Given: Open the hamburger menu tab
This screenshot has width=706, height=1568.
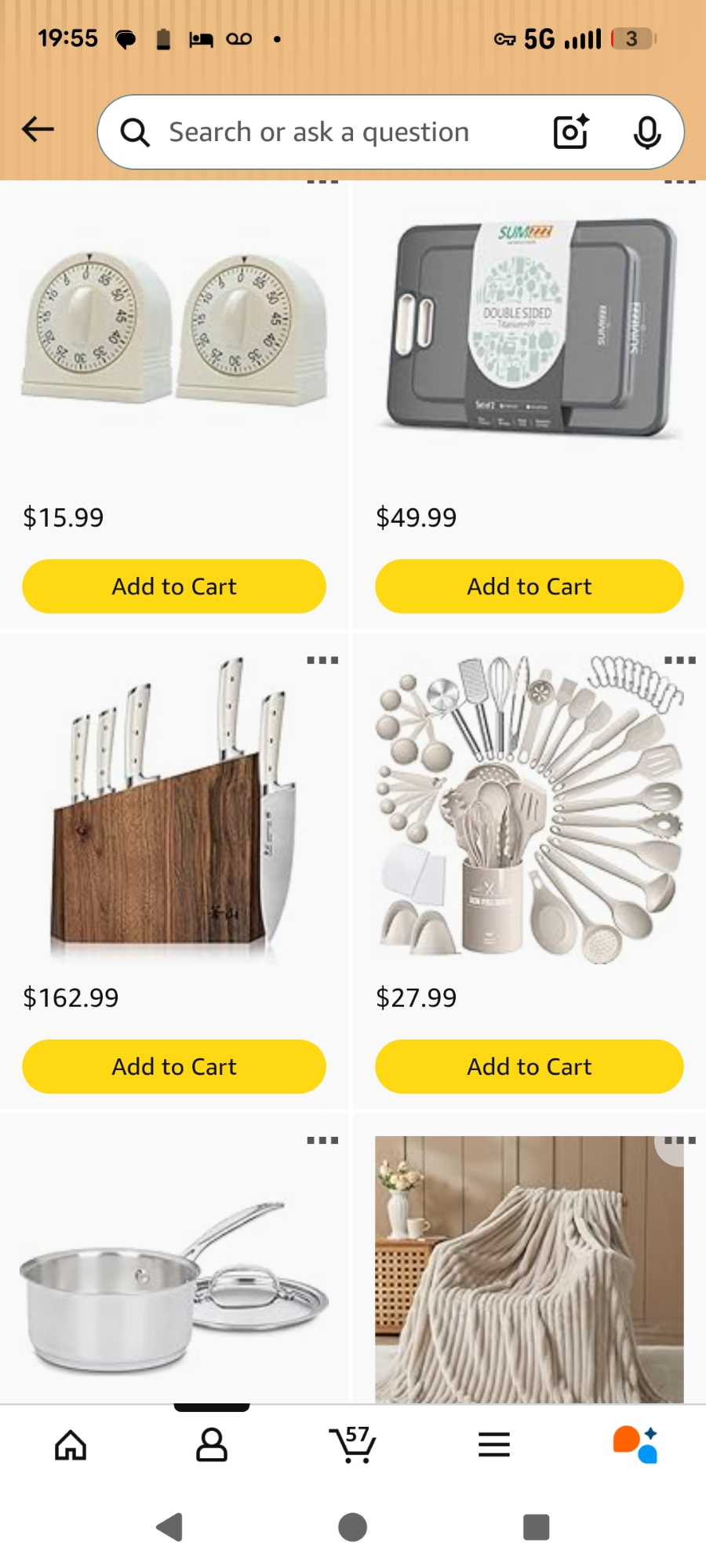Looking at the screenshot, I should point(494,1445).
